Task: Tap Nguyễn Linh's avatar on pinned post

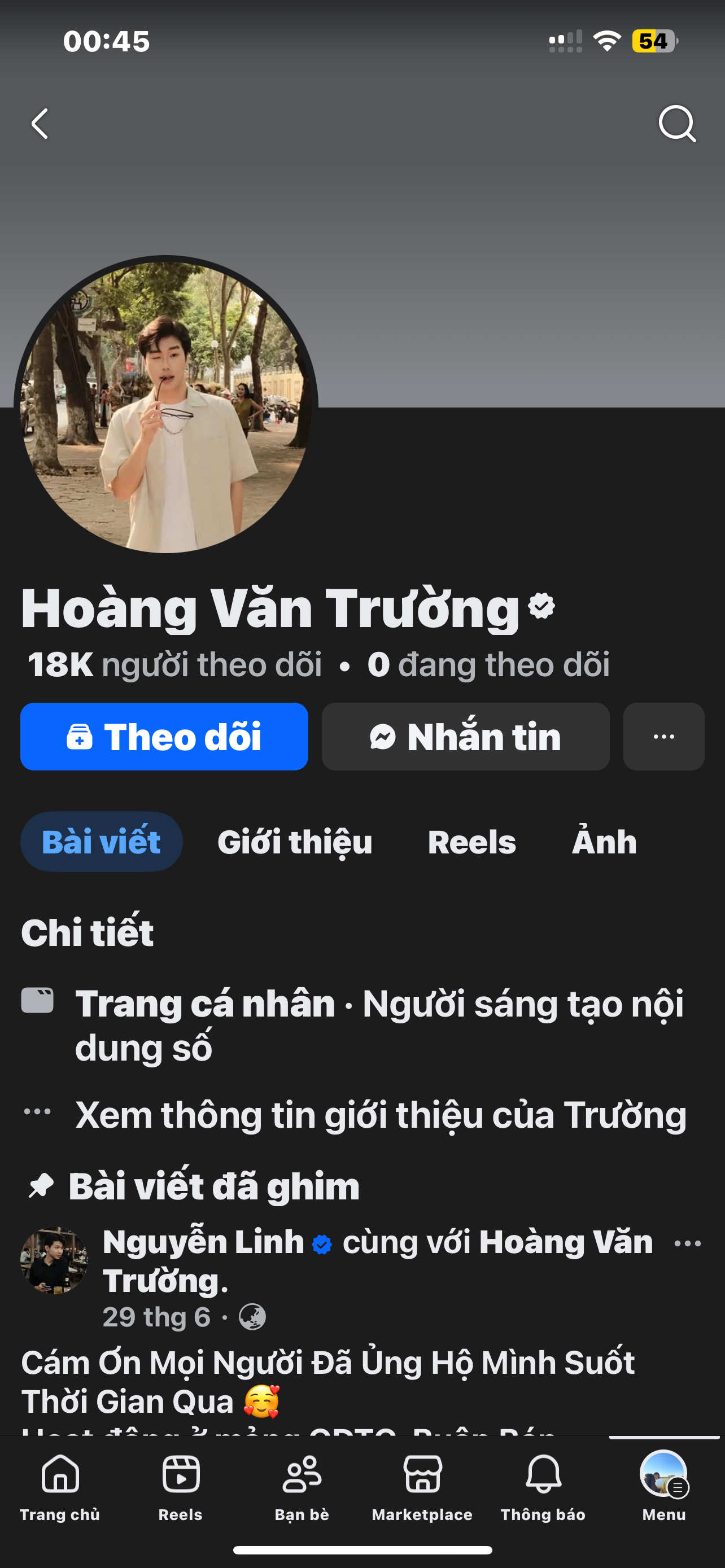Action: 54,1260
